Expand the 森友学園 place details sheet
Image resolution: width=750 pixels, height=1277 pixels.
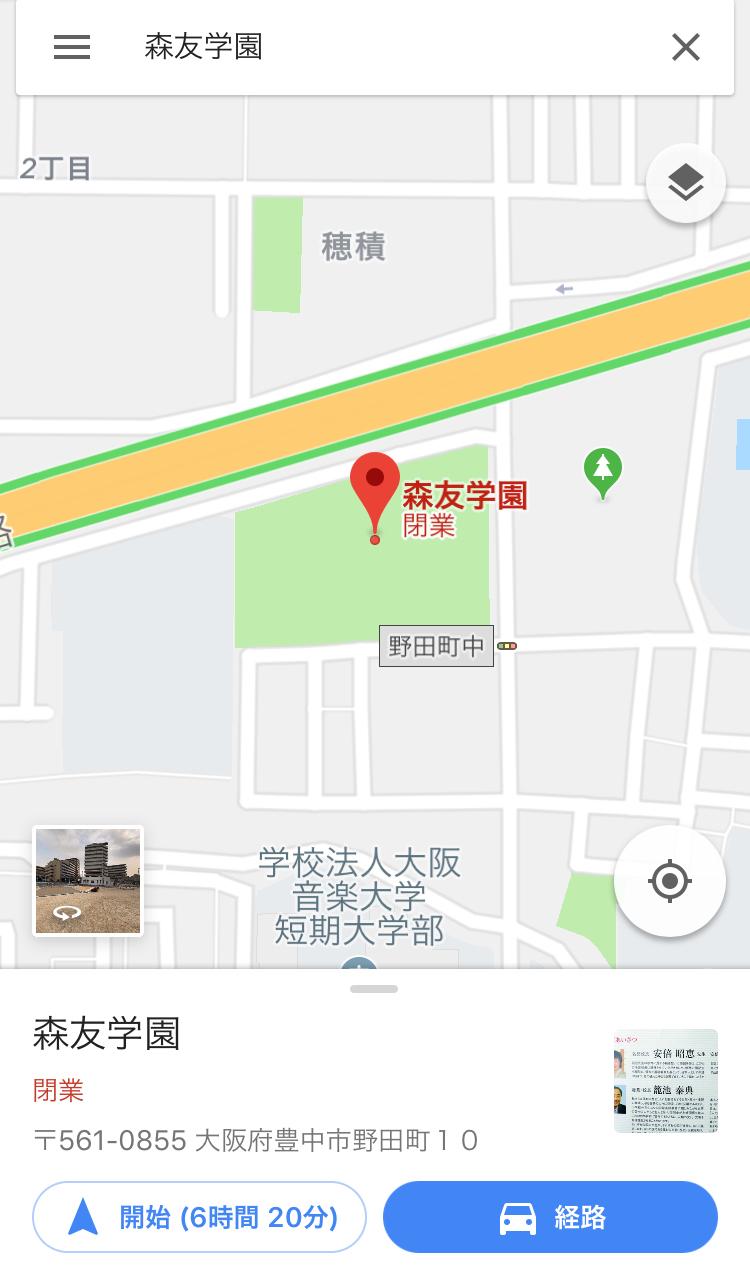coord(374,989)
